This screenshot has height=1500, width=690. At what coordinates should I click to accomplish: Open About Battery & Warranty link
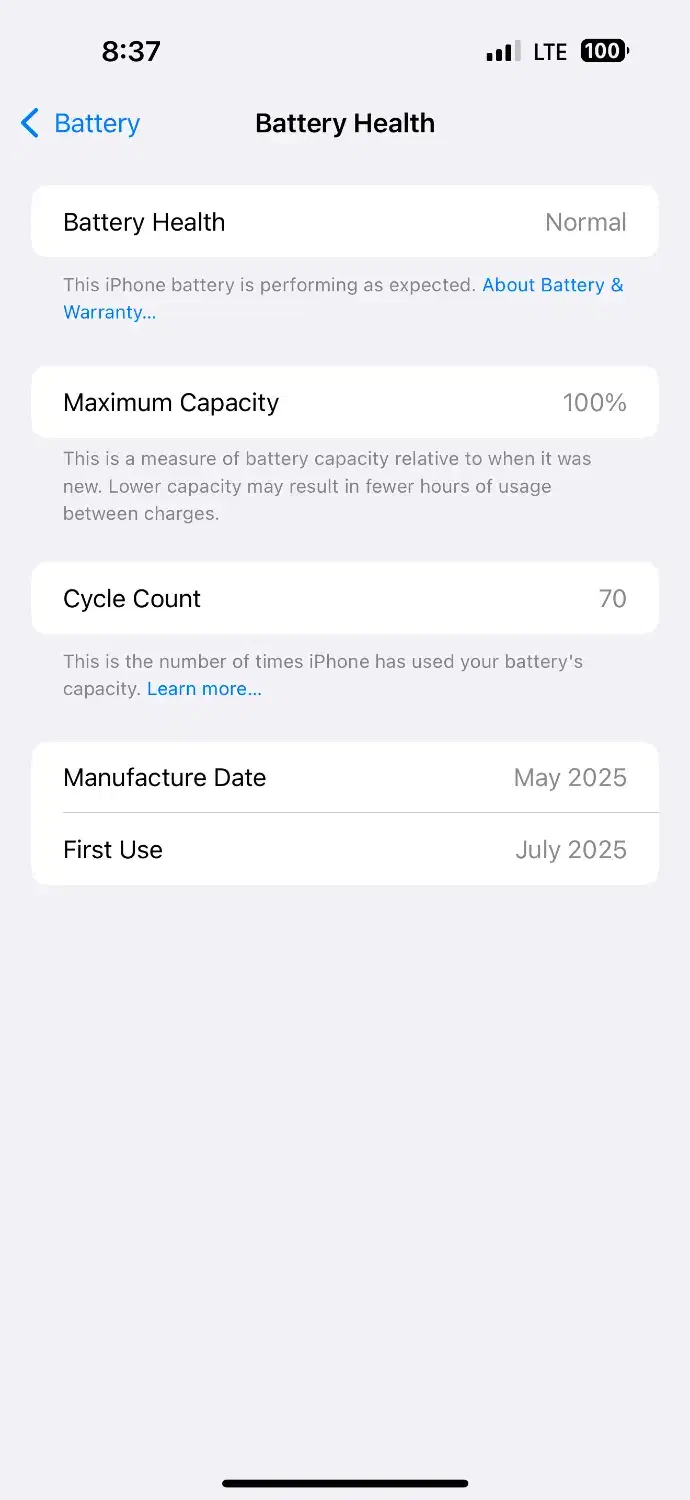coord(552,285)
